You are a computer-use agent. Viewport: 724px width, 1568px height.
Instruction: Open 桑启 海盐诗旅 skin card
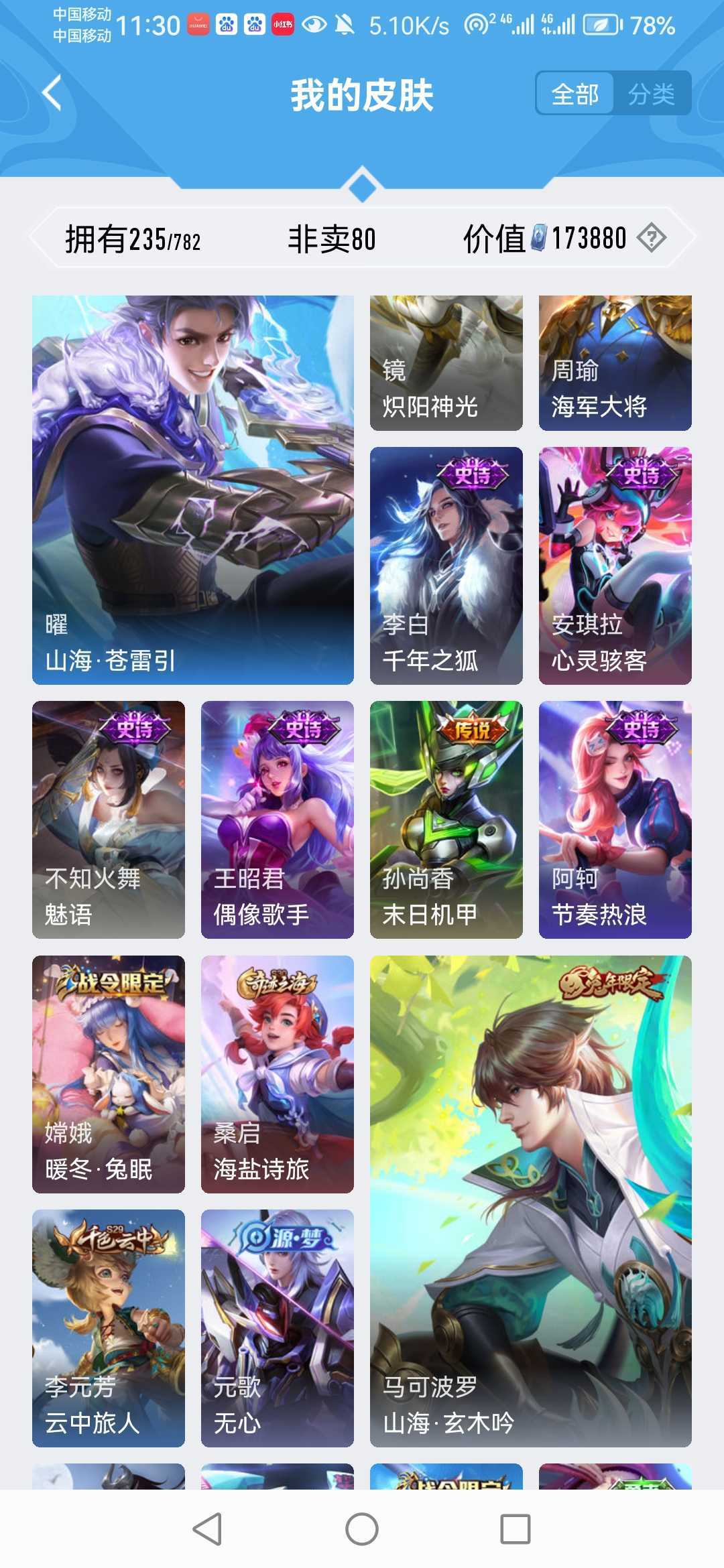[x=277, y=1073]
